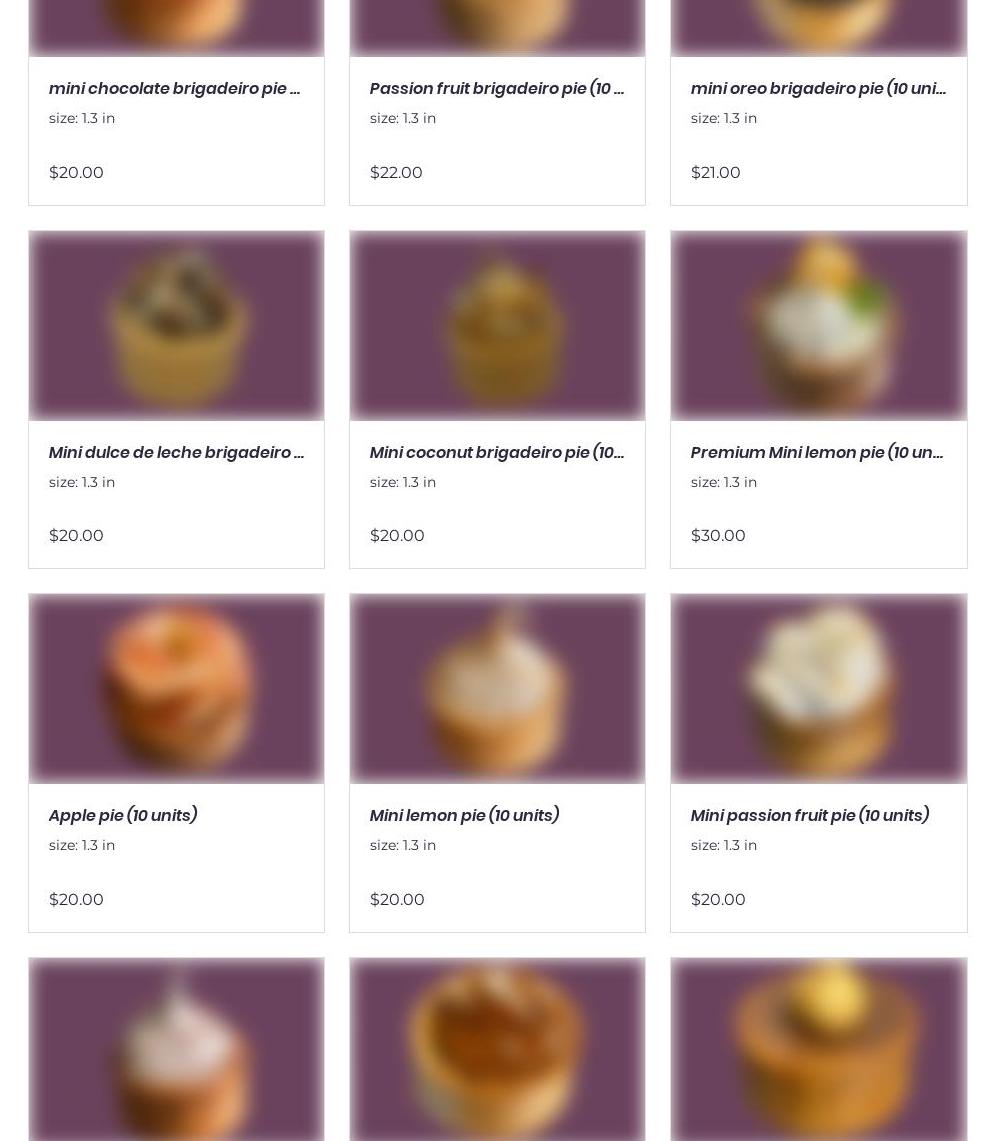The width and height of the screenshot is (995, 1141).
Task: Open mini oreo brigadeiro pie product
Action: point(817,89)
